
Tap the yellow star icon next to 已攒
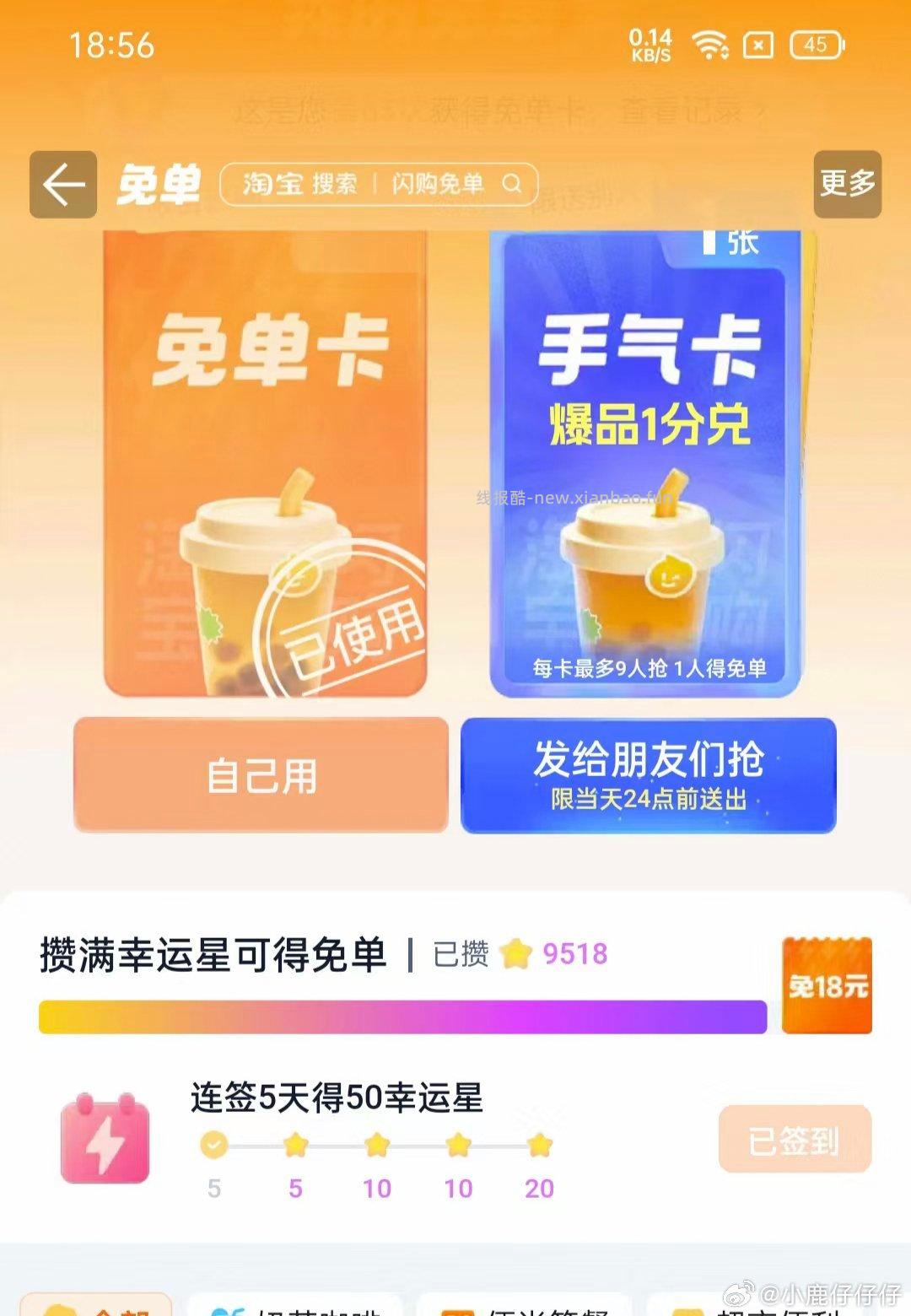click(516, 954)
